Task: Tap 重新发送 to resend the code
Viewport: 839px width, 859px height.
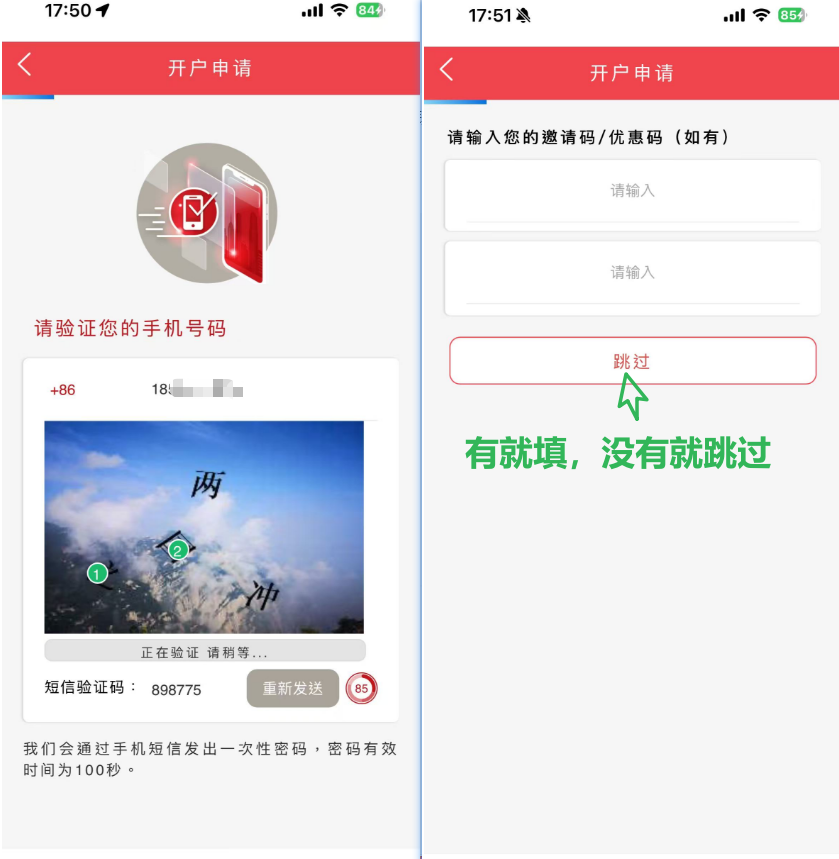Action: coord(293,688)
